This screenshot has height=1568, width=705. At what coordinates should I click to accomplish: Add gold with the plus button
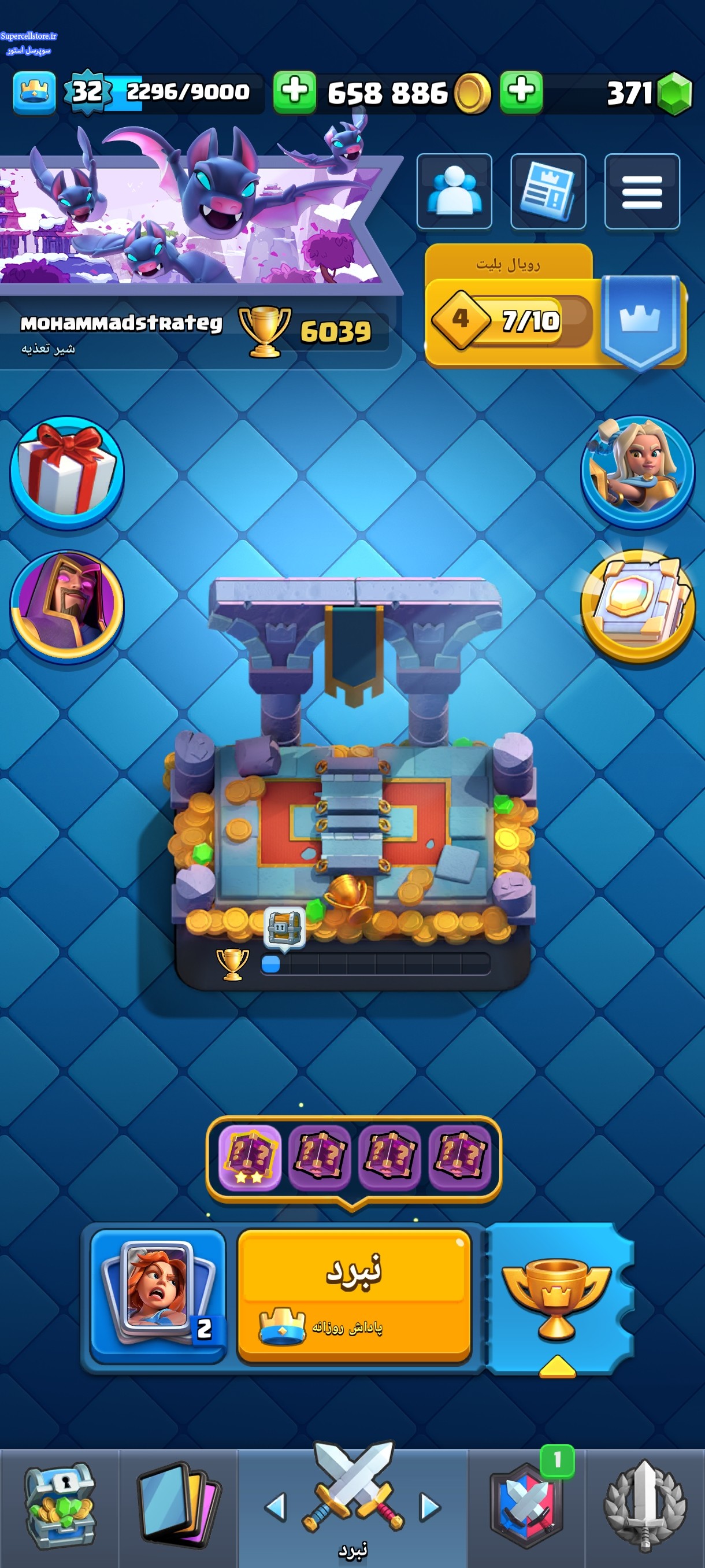point(294,92)
